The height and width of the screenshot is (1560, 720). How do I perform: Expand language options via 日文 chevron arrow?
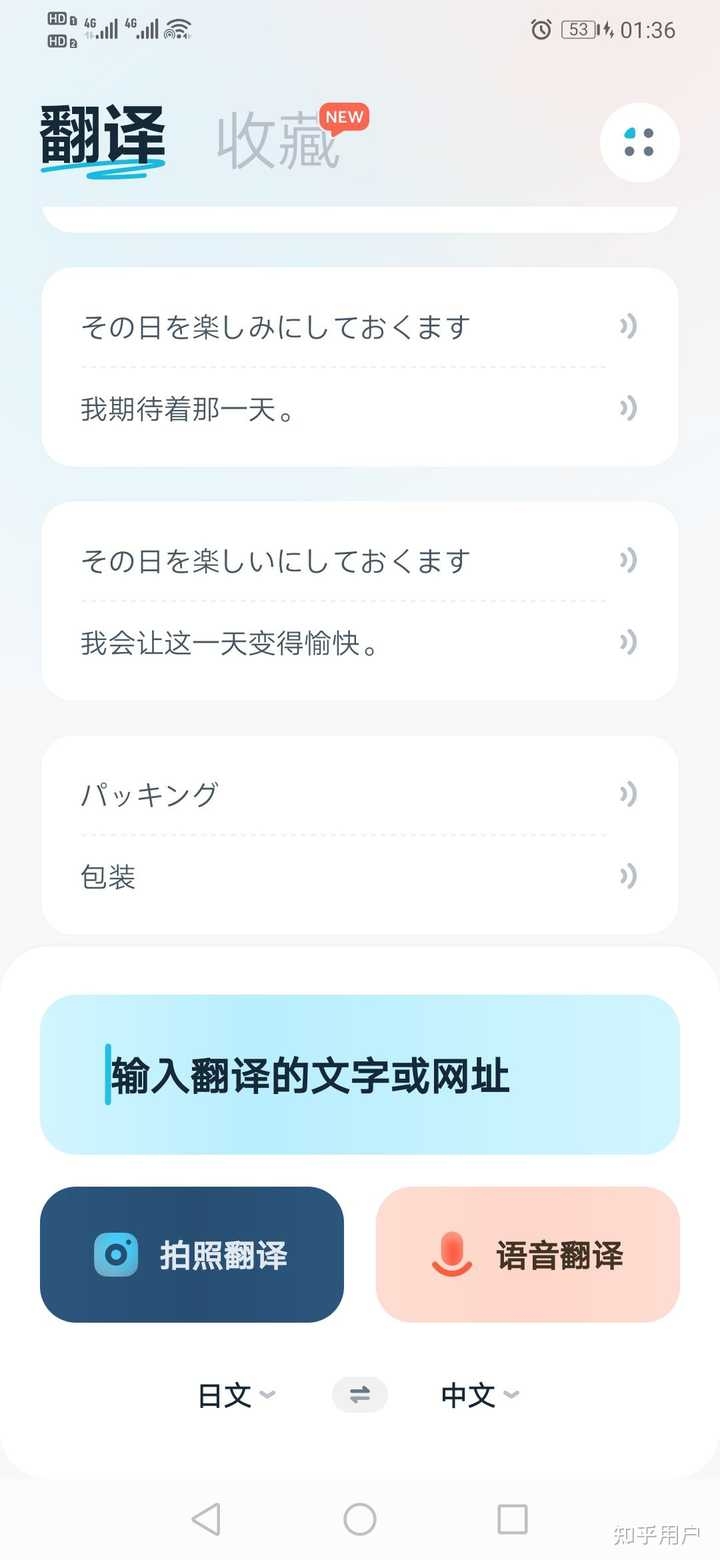pos(268,1396)
